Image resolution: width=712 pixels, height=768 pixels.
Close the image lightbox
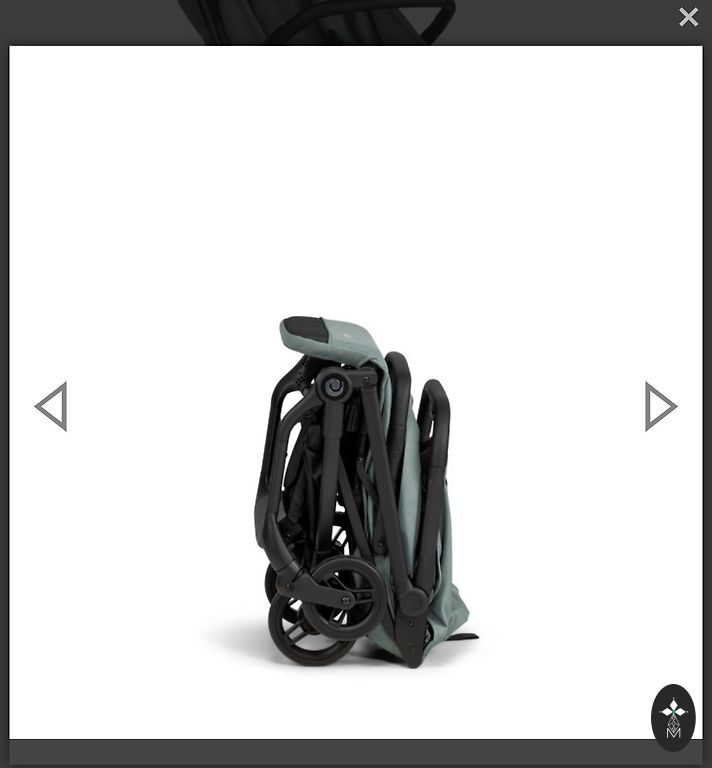tap(688, 17)
